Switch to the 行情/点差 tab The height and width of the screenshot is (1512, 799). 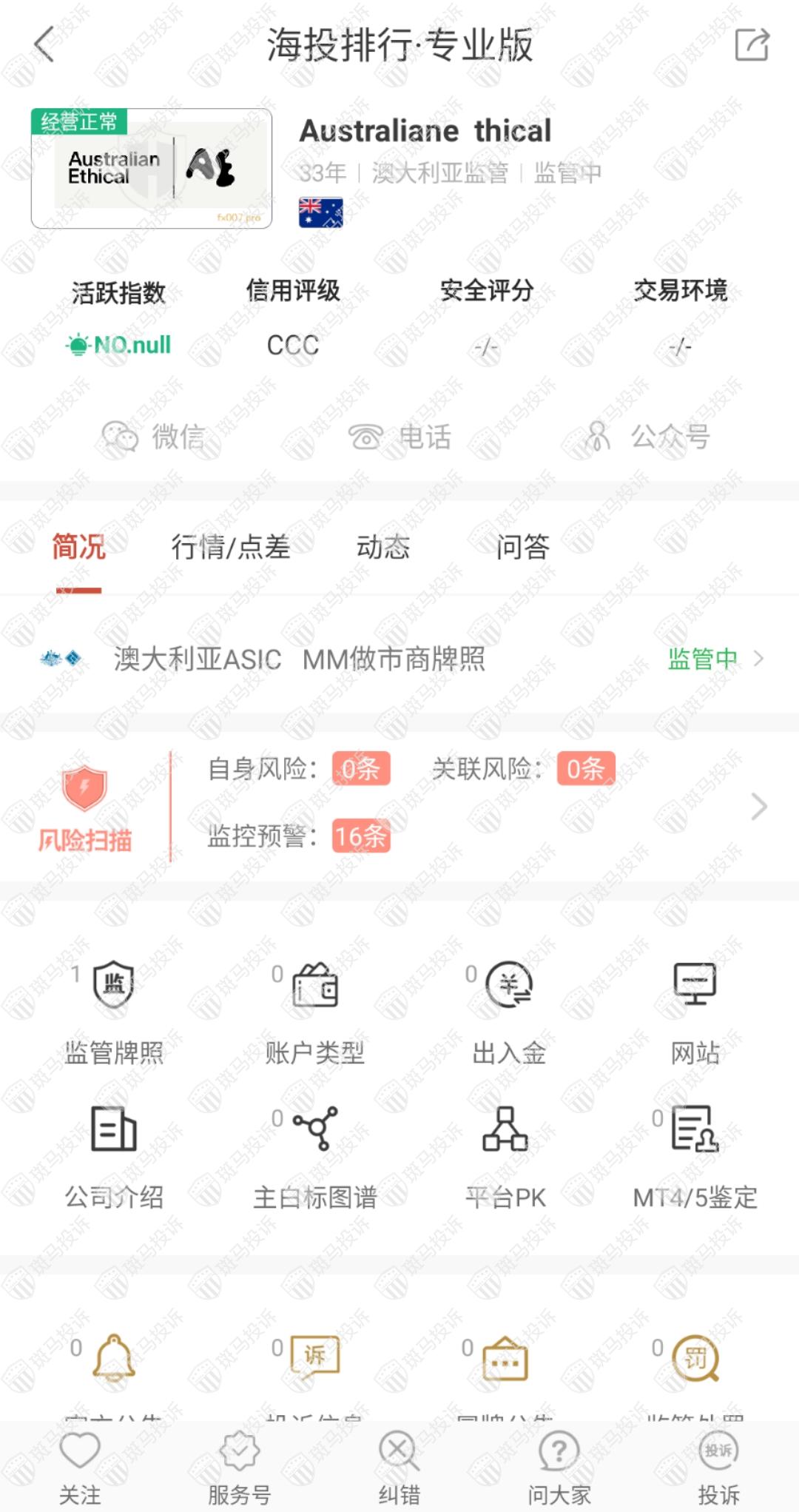point(230,548)
